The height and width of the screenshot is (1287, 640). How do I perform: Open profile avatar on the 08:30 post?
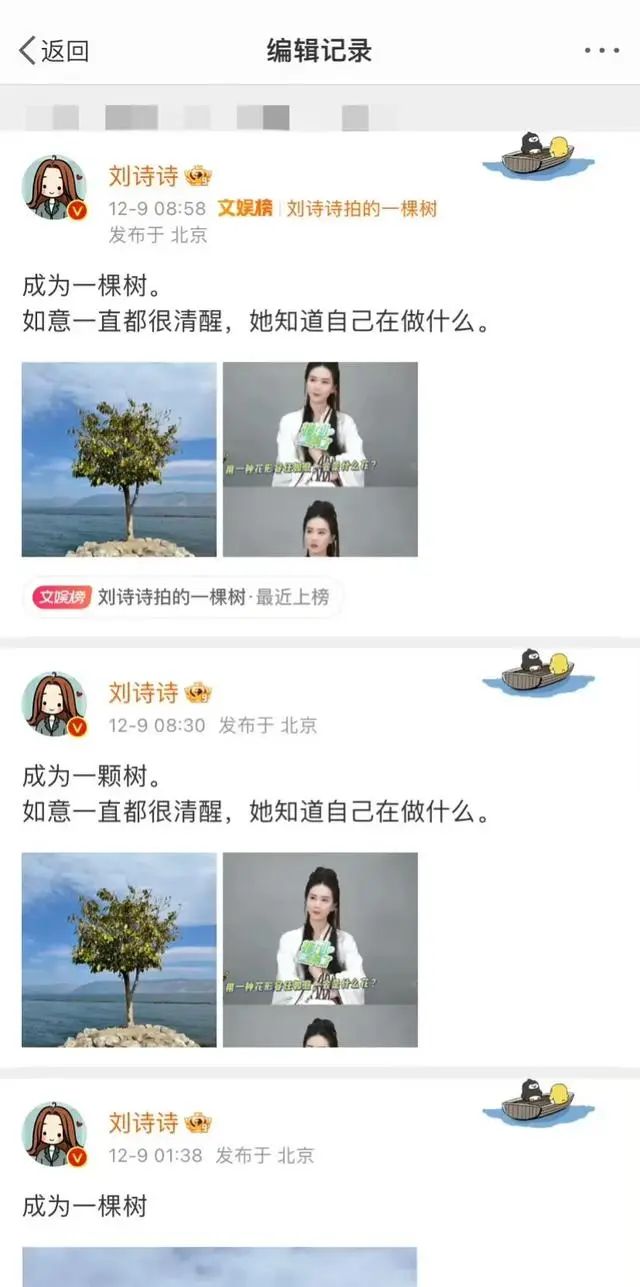[x=55, y=704]
